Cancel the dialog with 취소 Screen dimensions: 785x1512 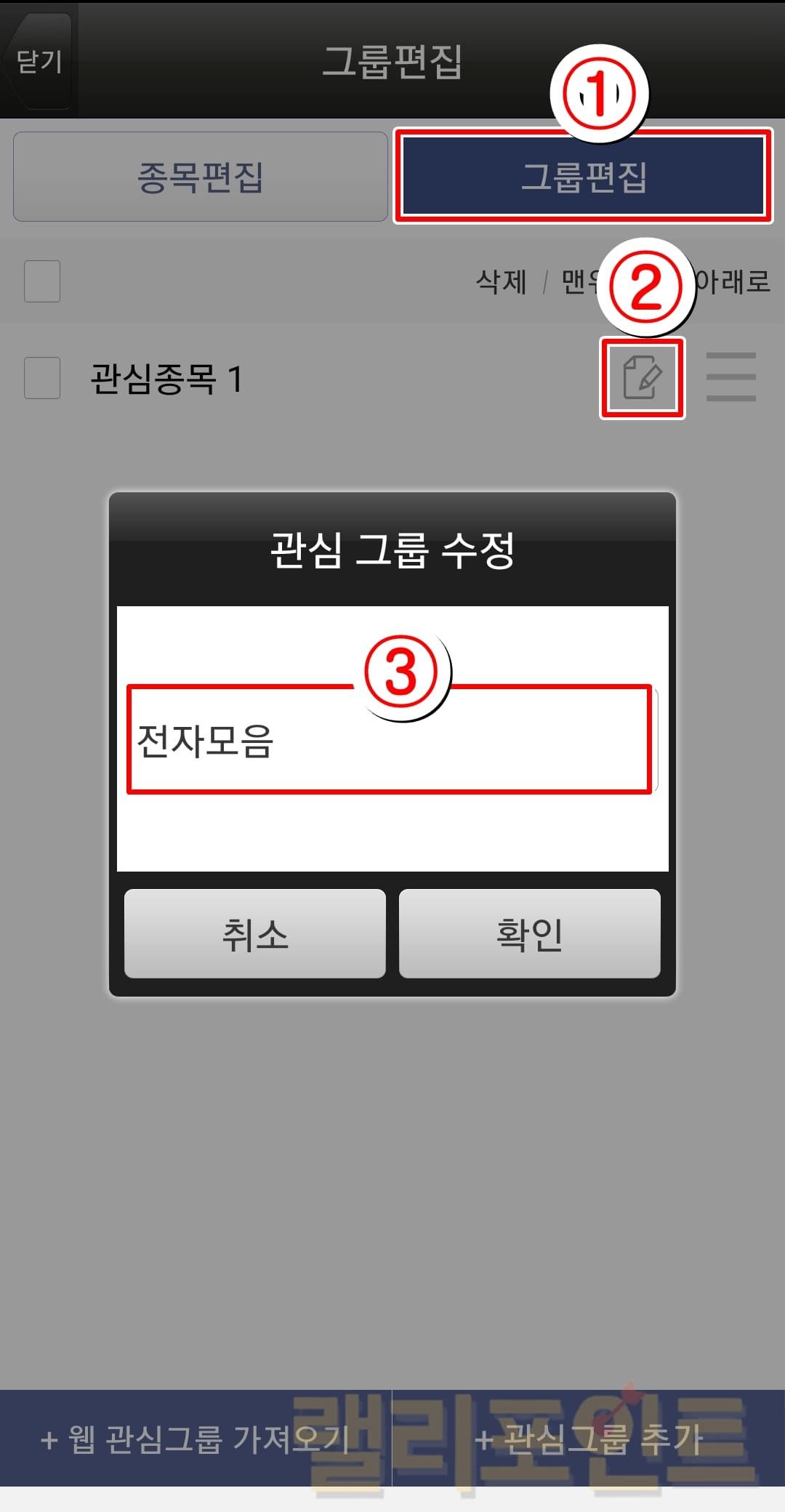click(255, 934)
